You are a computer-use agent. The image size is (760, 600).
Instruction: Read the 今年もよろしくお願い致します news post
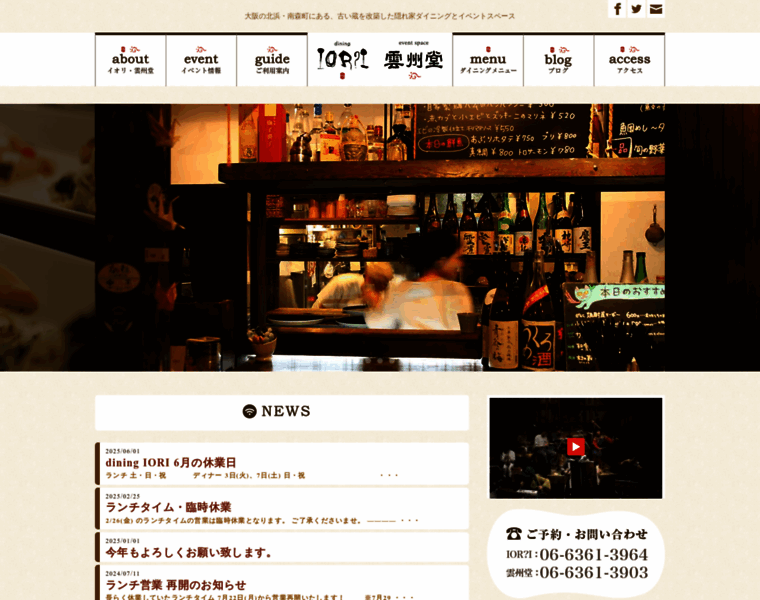point(189,552)
